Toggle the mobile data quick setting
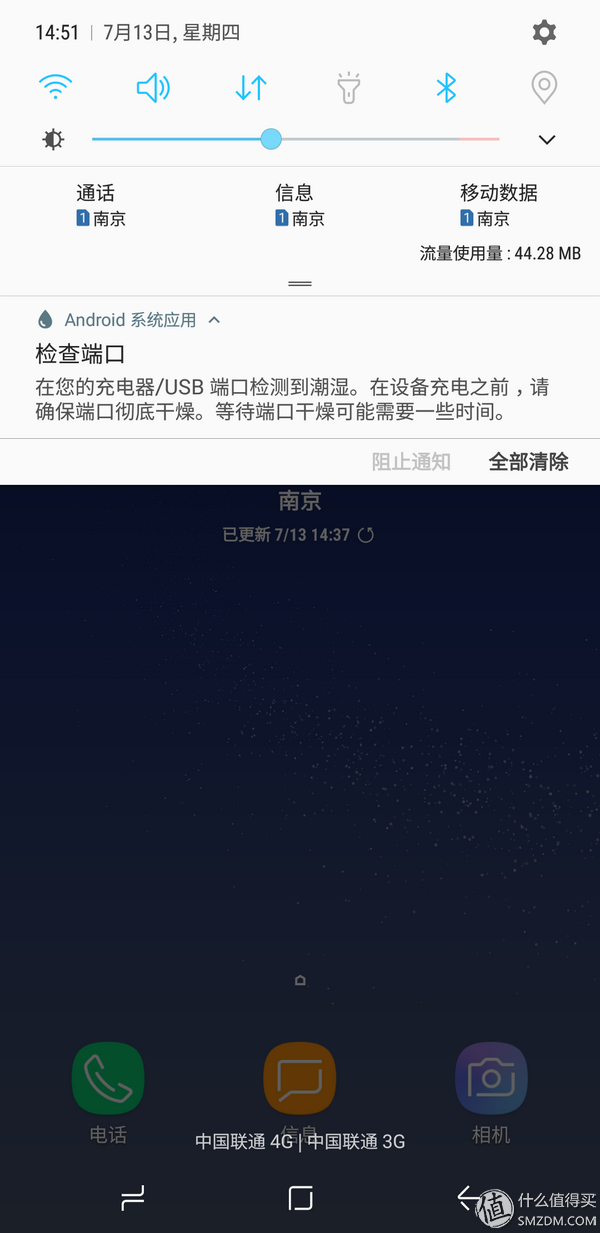This screenshot has width=600, height=1233. click(251, 88)
